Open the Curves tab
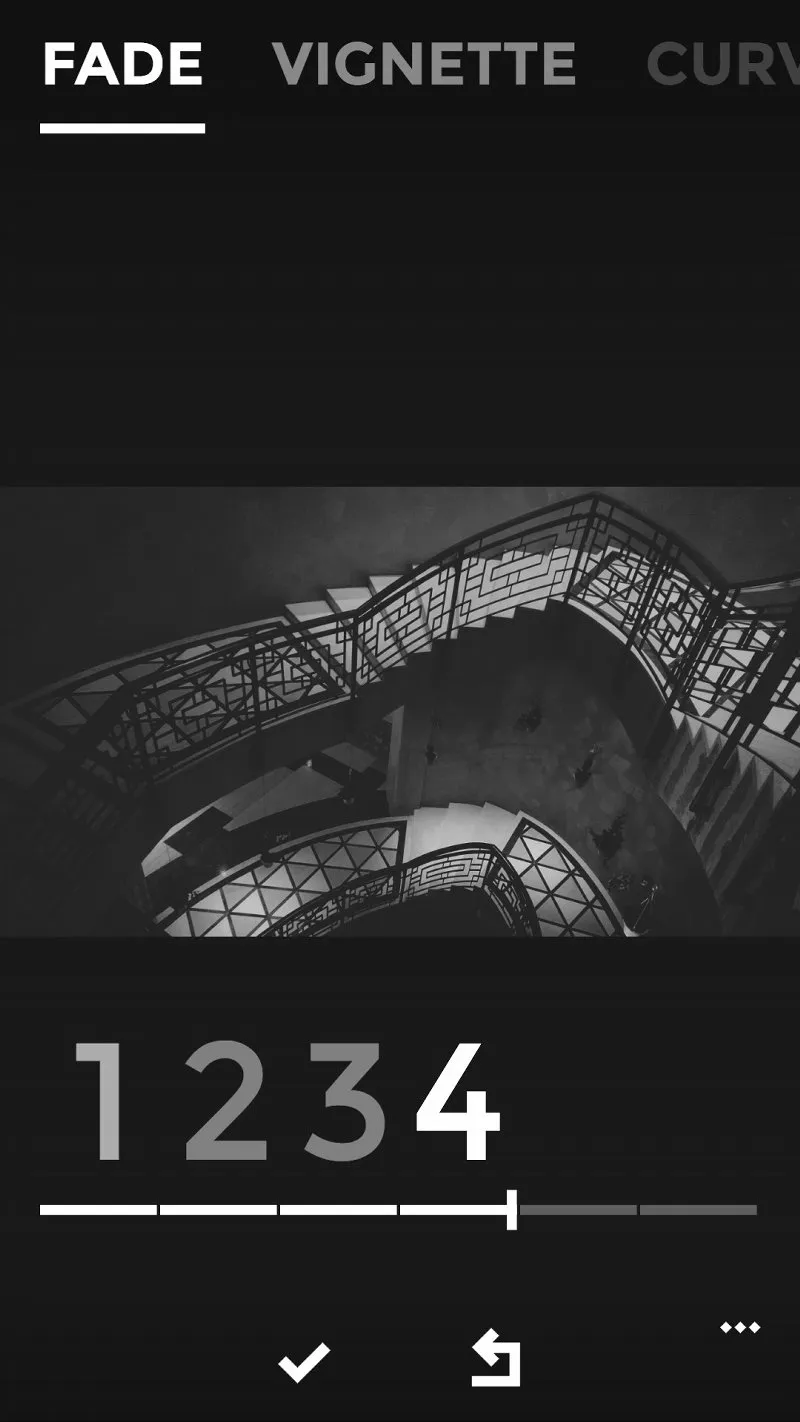This screenshot has width=800, height=1422. coord(722,65)
